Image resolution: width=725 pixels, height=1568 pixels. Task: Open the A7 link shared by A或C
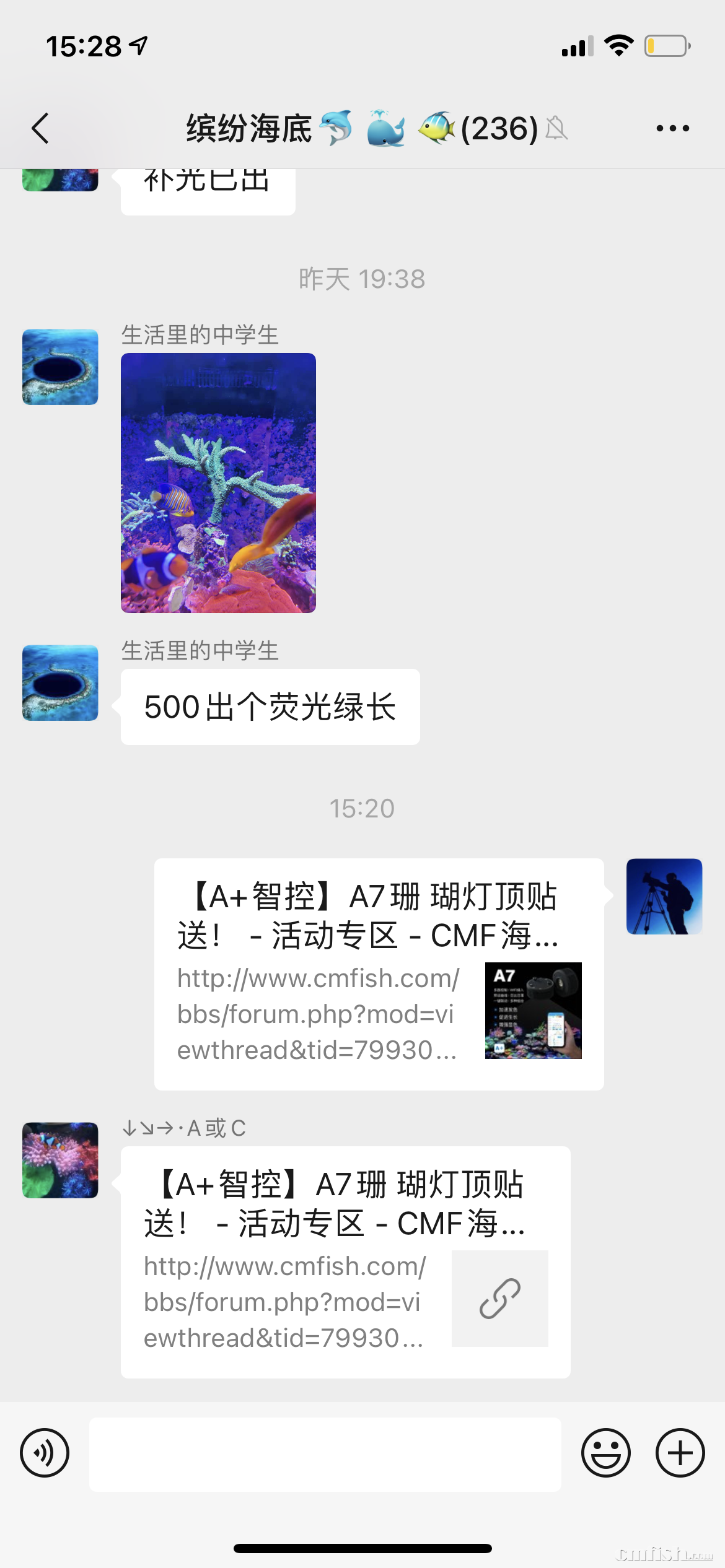click(345, 1261)
